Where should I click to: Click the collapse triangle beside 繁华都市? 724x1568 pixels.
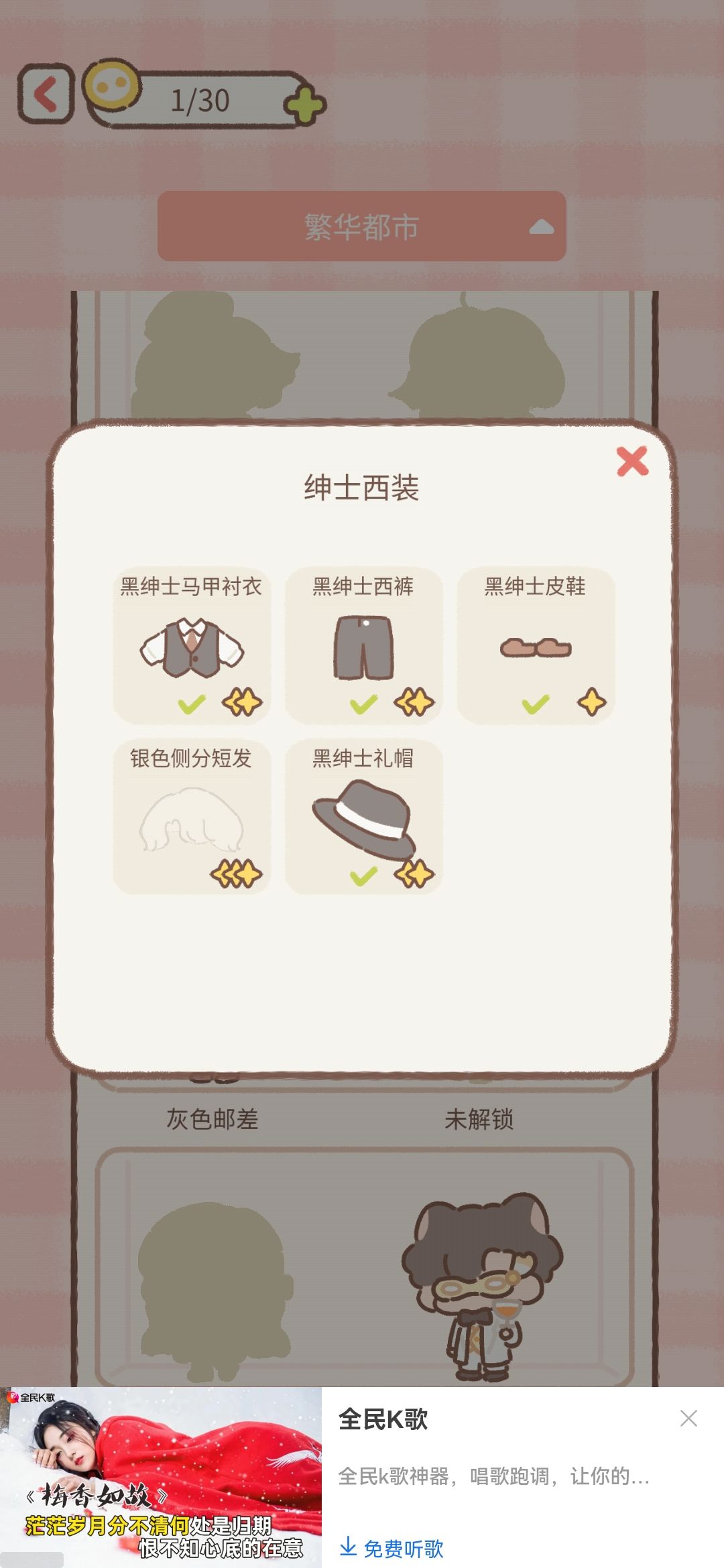point(544,228)
